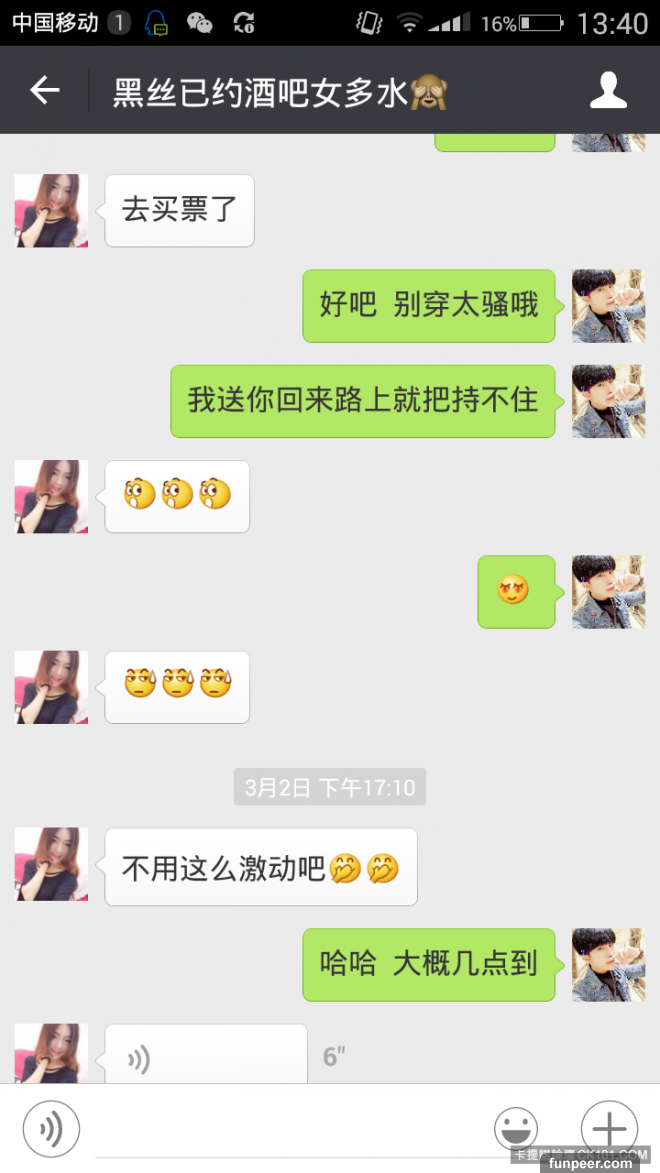This screenshot has height=1173, width=660.
Task: Focus the message text field
Action: click(x=286, y=1130)
